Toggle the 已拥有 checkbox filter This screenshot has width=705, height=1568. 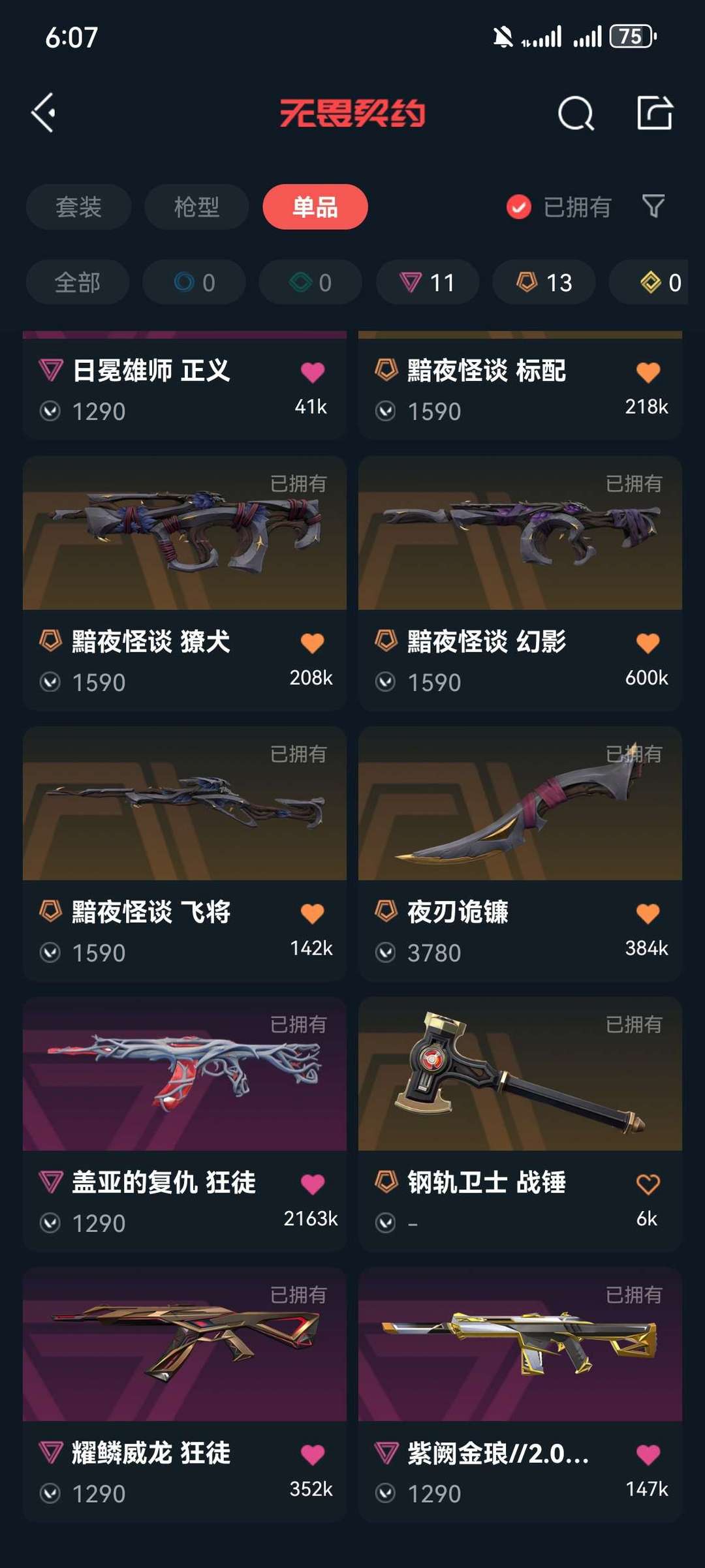point(558,208)
